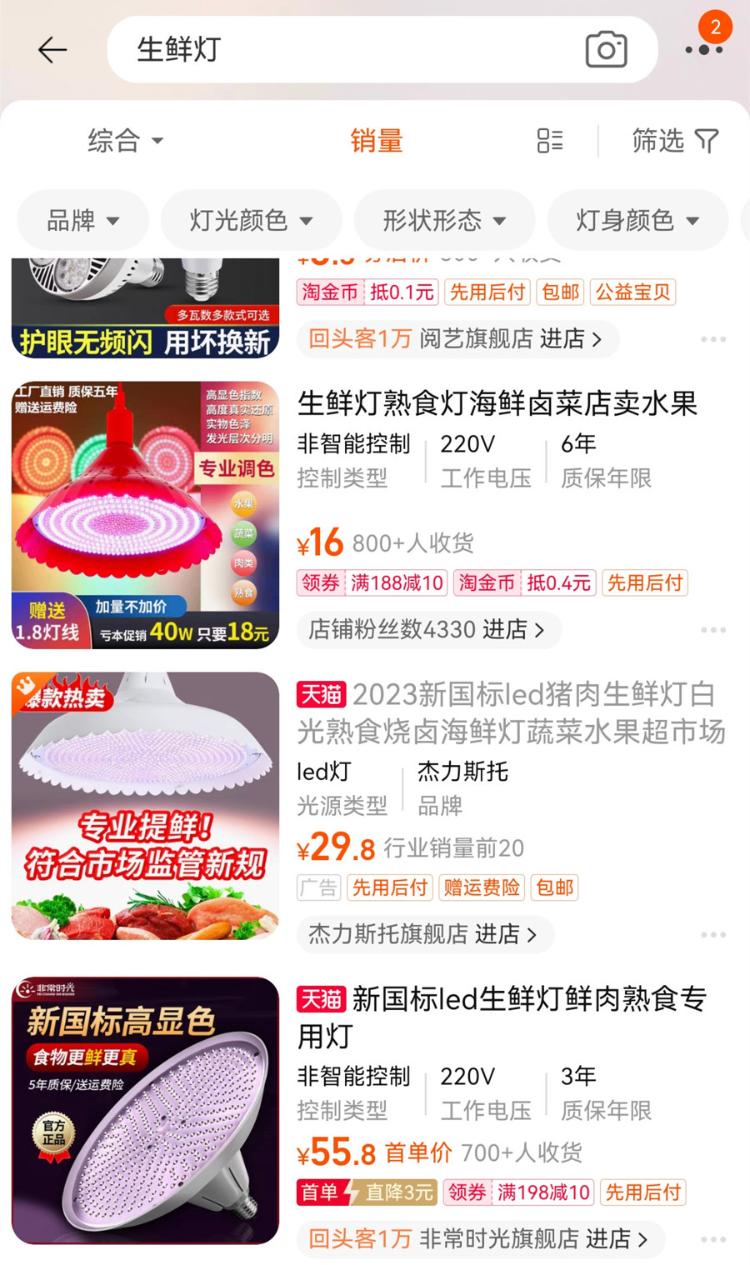The height and width of the screenshot is (1265, 750).
Task: Select the 灯身颜色 filter tab
Action: click(x=636, y=220)
